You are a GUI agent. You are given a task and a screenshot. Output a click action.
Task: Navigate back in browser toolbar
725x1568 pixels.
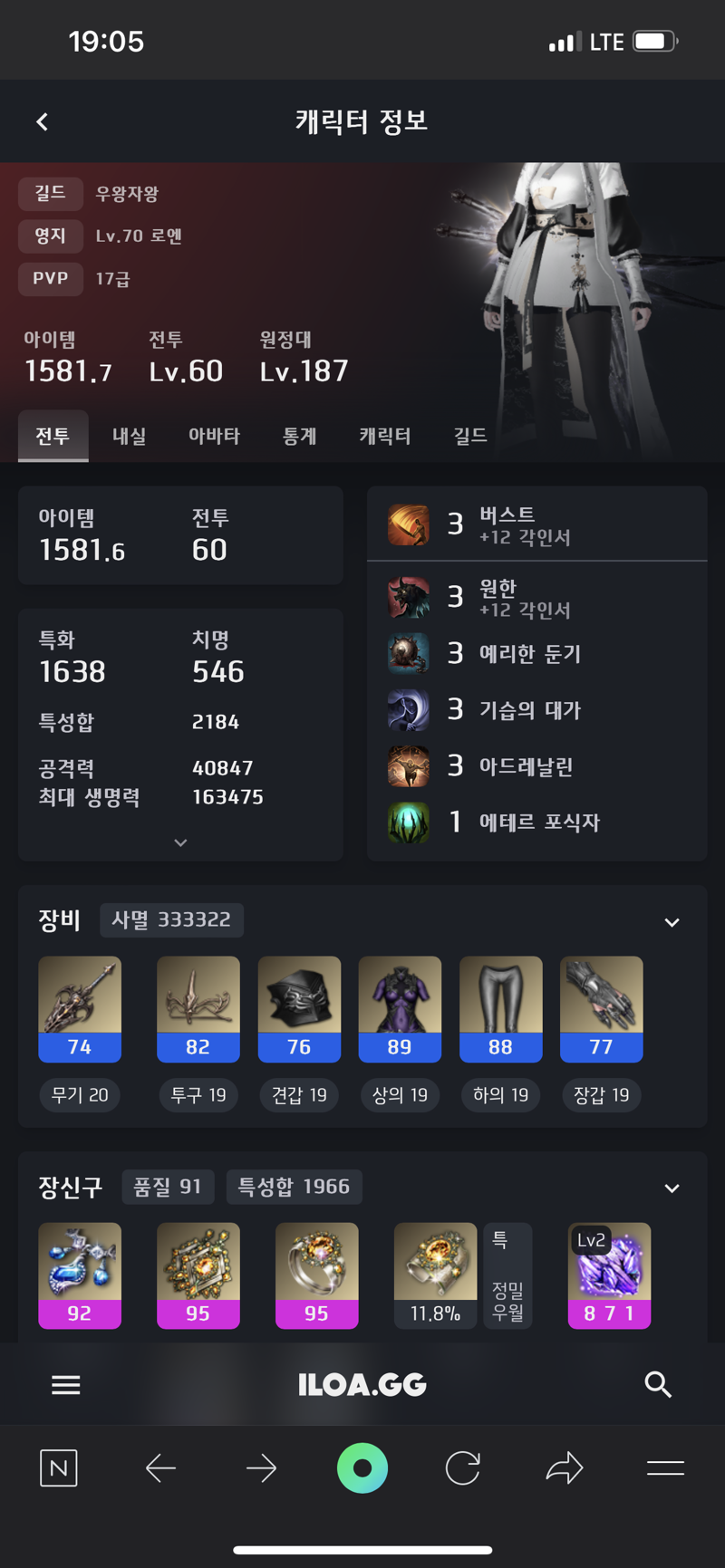[160, 1468]
